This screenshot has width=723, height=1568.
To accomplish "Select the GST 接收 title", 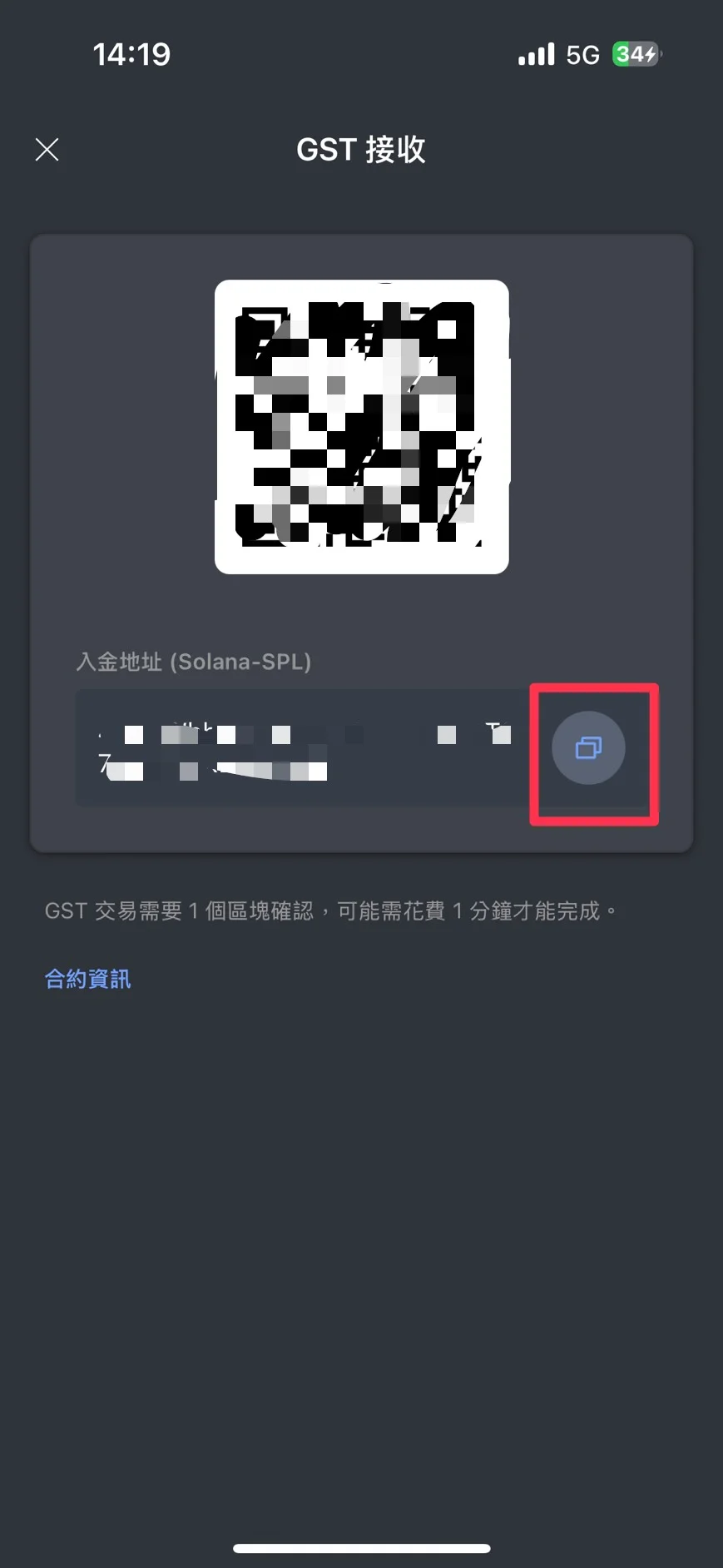I will click(360, 150).
